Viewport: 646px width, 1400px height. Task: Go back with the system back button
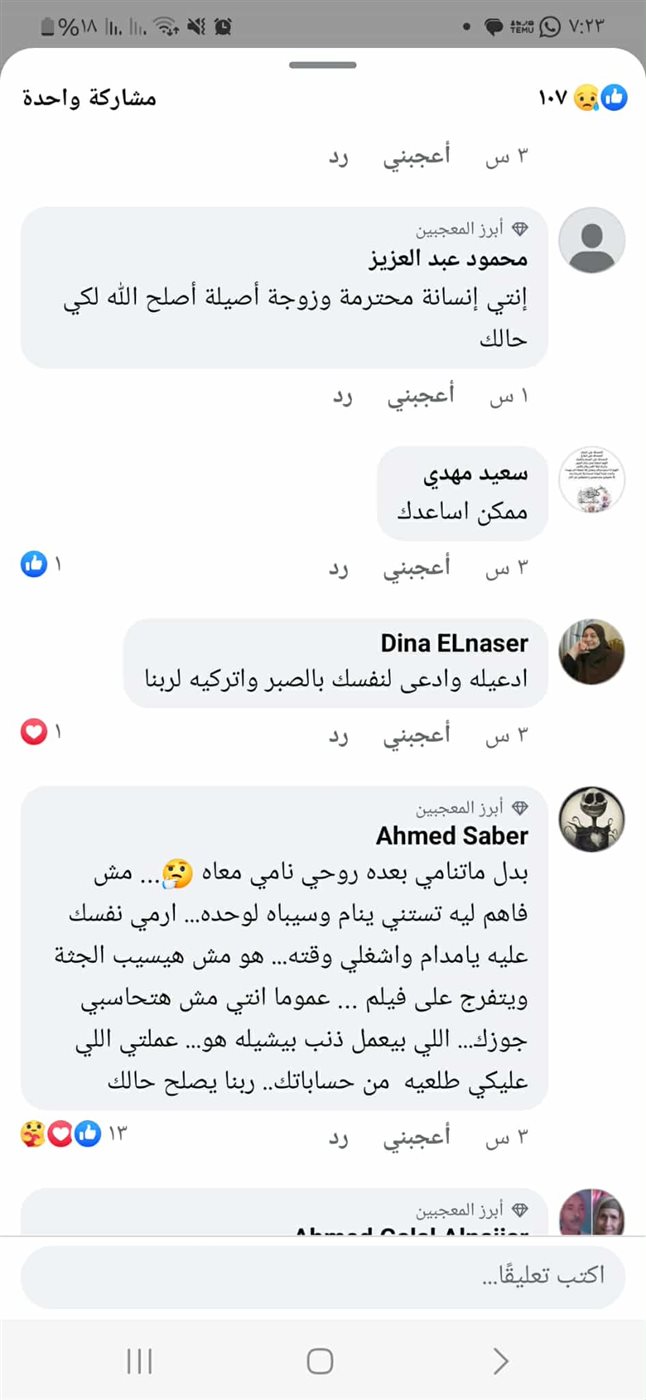(501, 1360)
